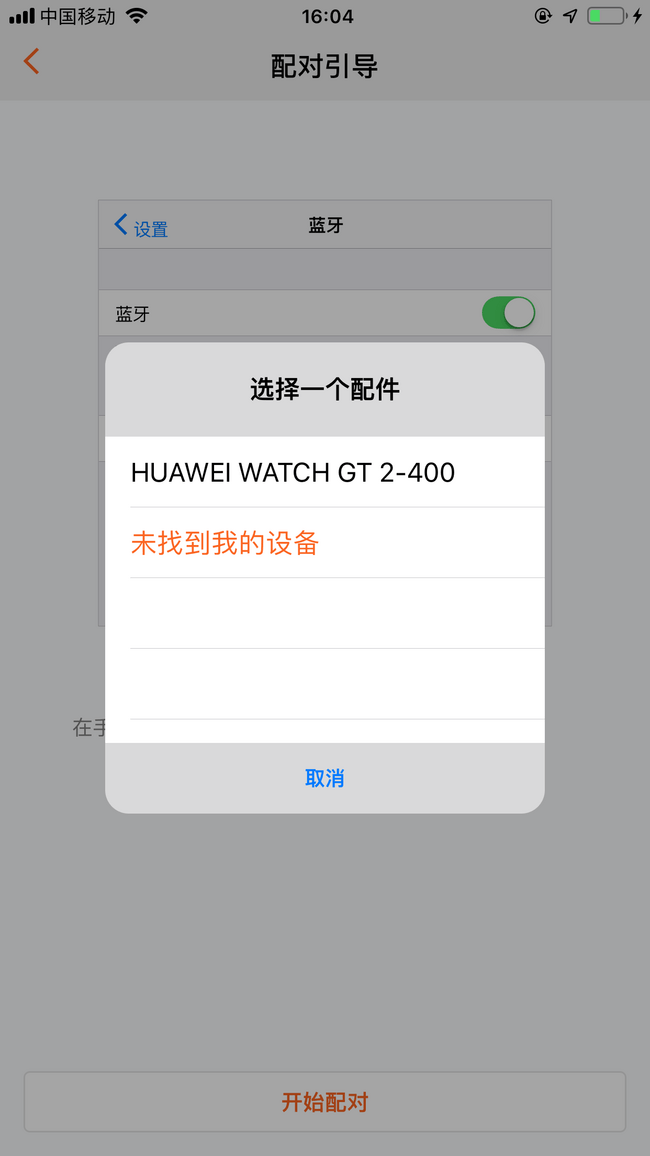This screenshot has height=1156, width=650.
Task: Cancel the accessory picker with 取消
Action: (324, 778)
